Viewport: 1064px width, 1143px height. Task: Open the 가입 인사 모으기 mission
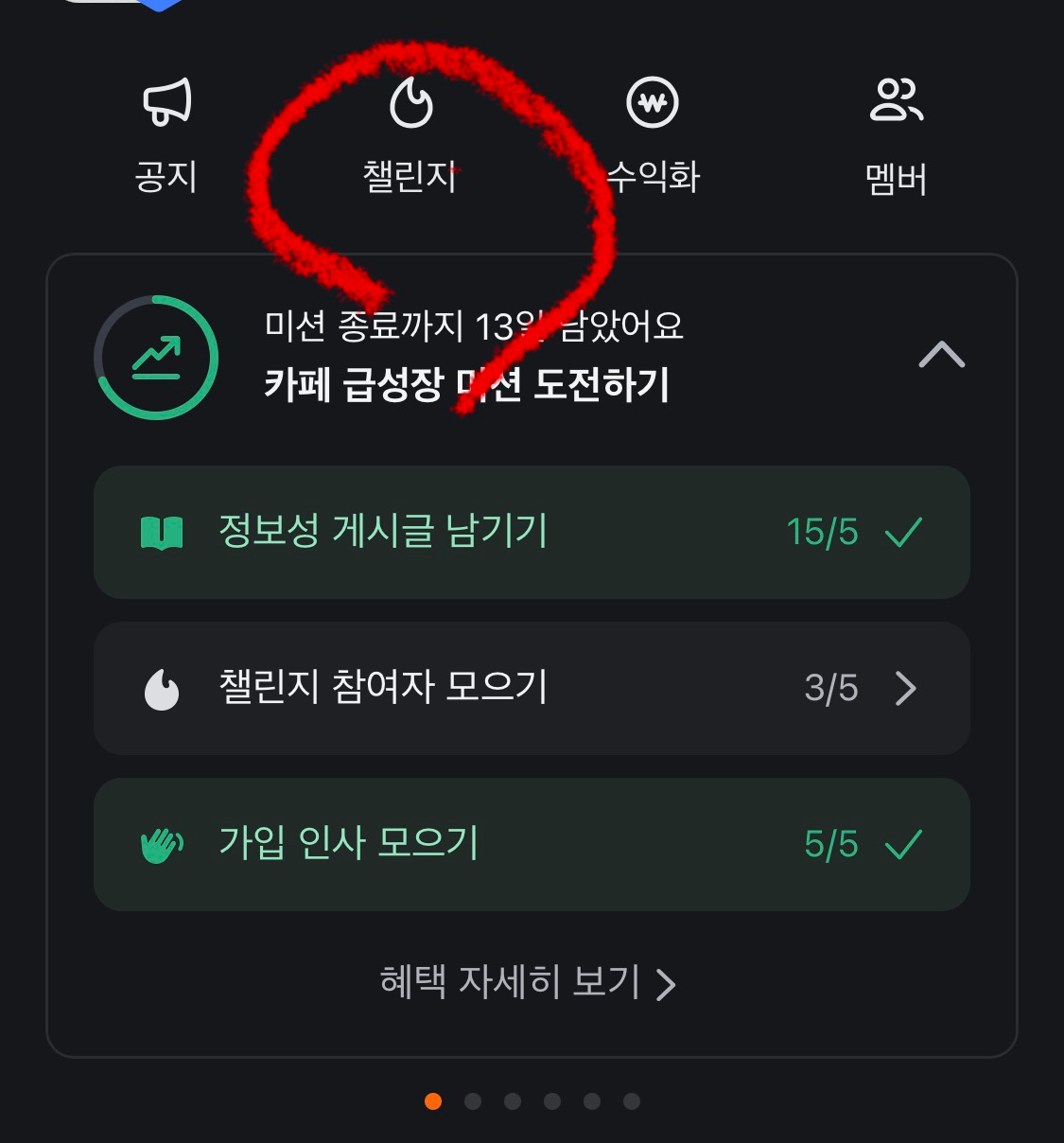click(532, 844)
